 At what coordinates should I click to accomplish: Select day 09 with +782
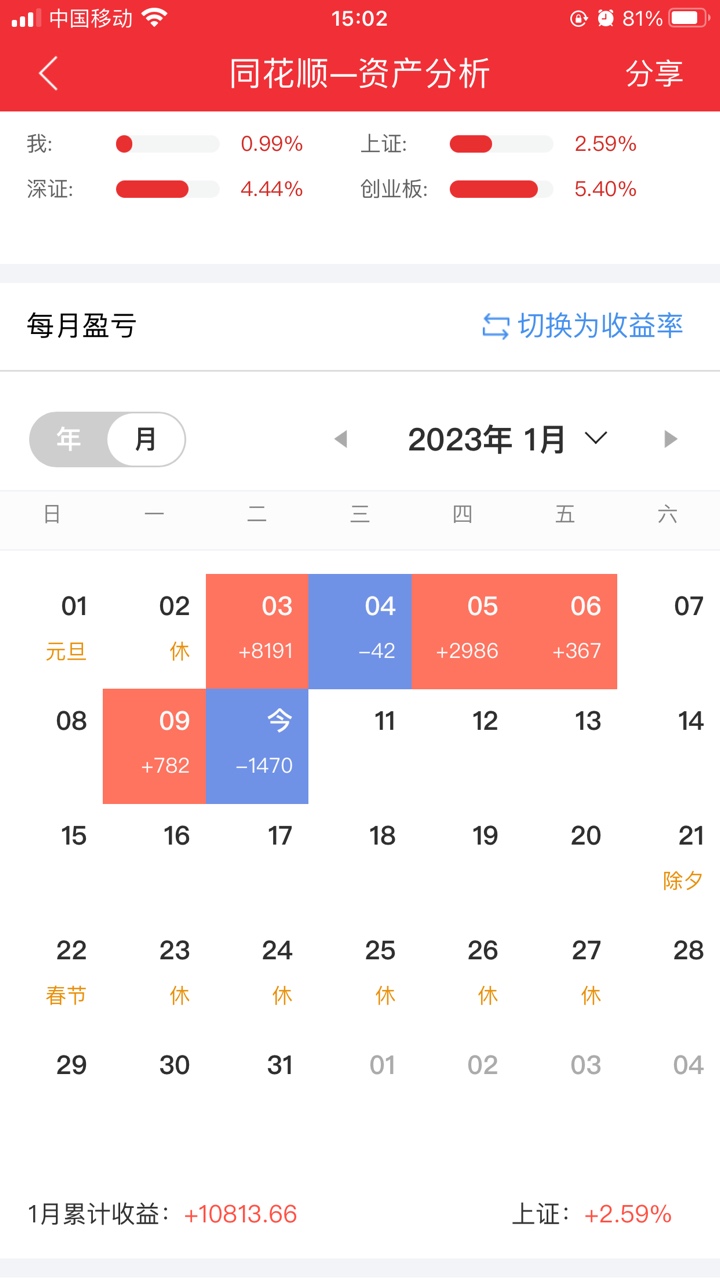pyautogui.click(x=154, y=746)
